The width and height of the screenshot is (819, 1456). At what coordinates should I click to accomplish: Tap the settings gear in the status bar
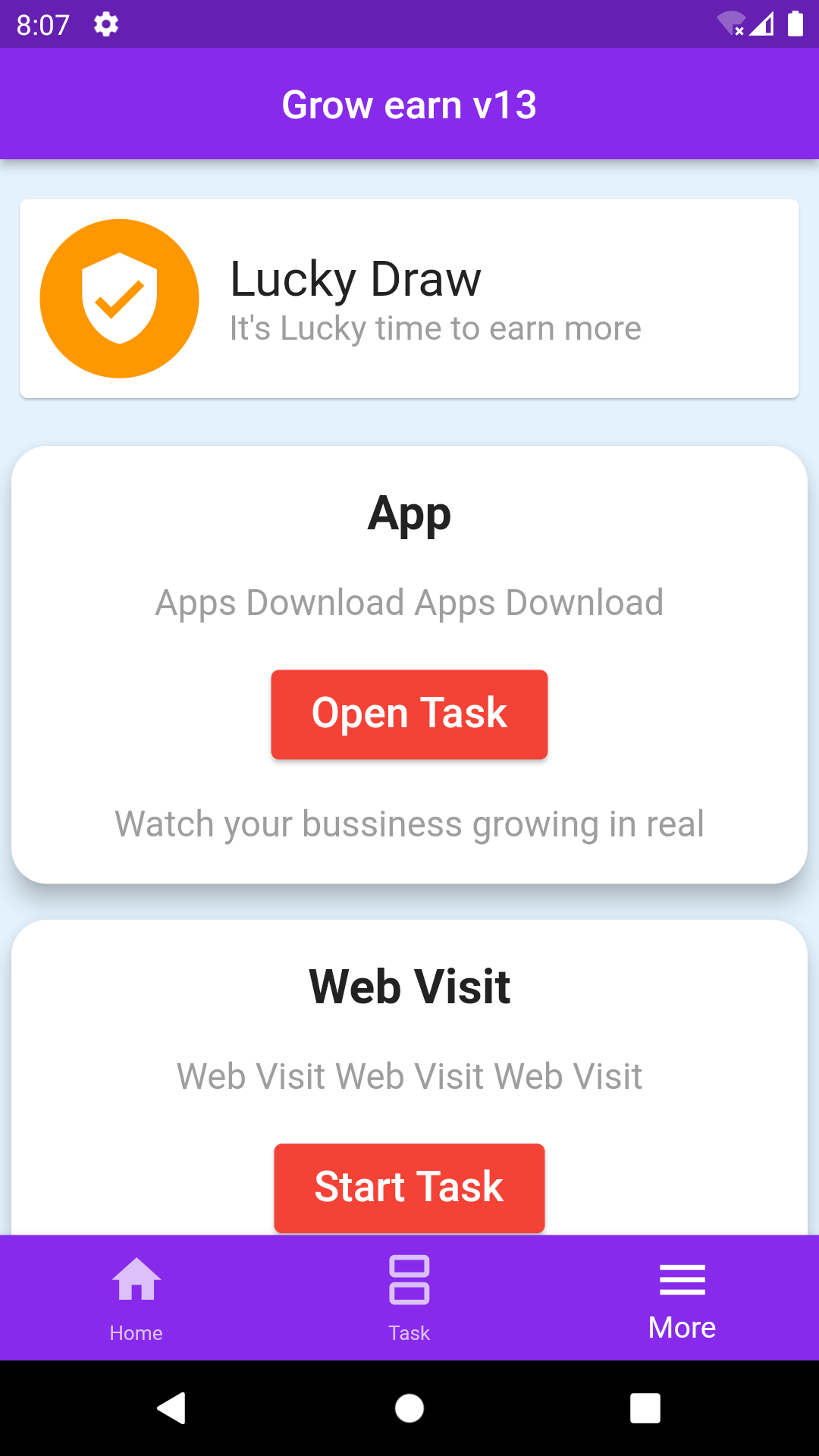click(106, 24)
